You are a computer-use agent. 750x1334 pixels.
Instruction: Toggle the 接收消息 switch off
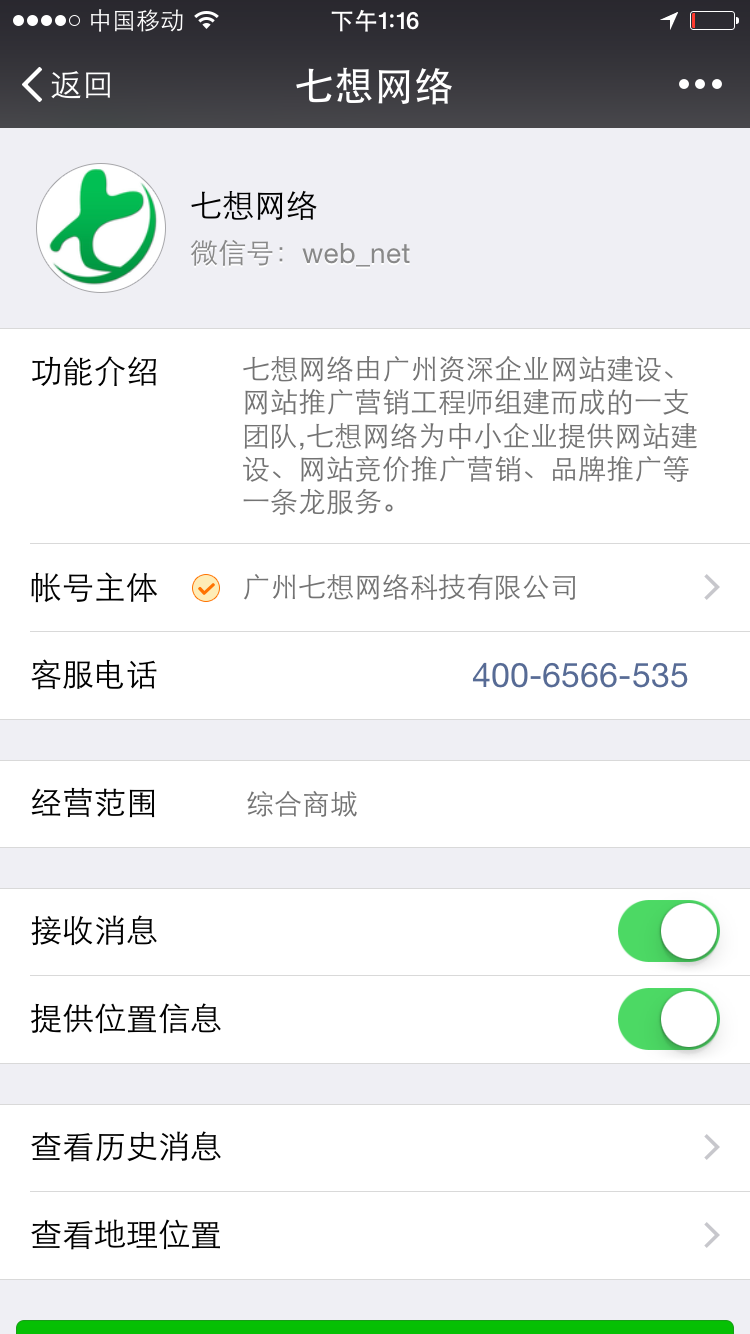point(668,931)
